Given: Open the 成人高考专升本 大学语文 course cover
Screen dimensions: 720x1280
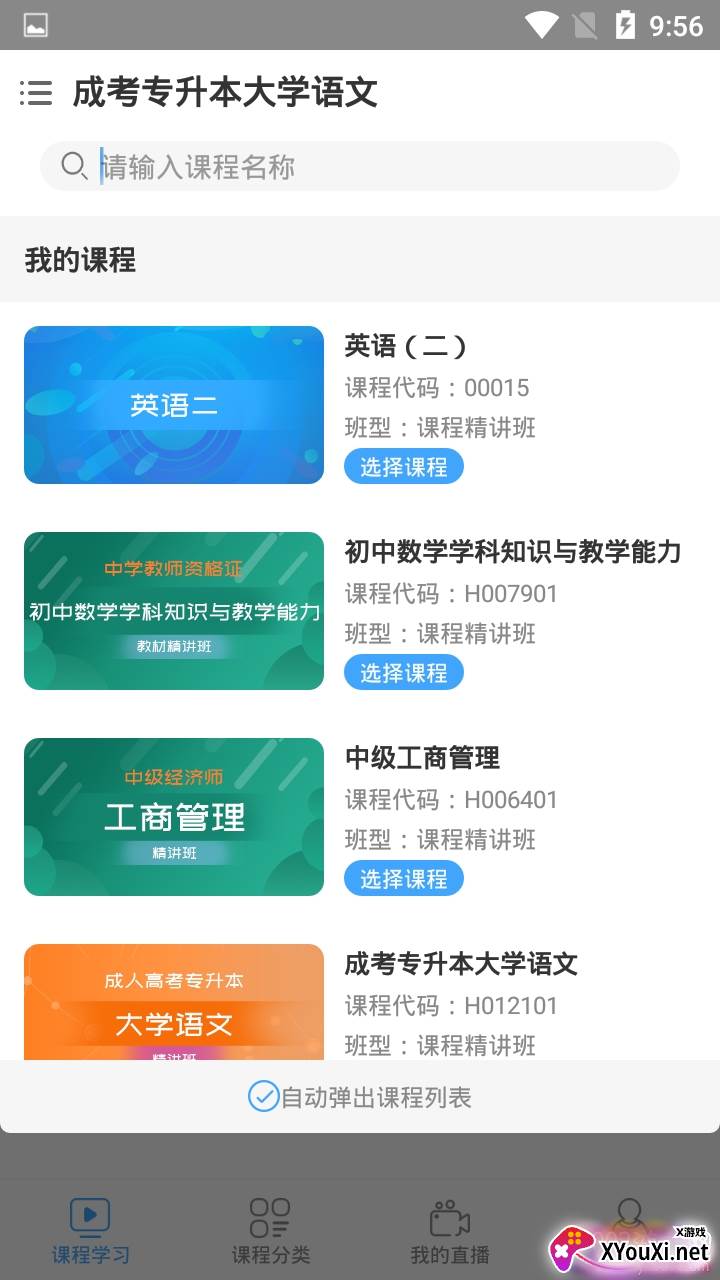Looking at the screenshot, I should coord(174,1002).
